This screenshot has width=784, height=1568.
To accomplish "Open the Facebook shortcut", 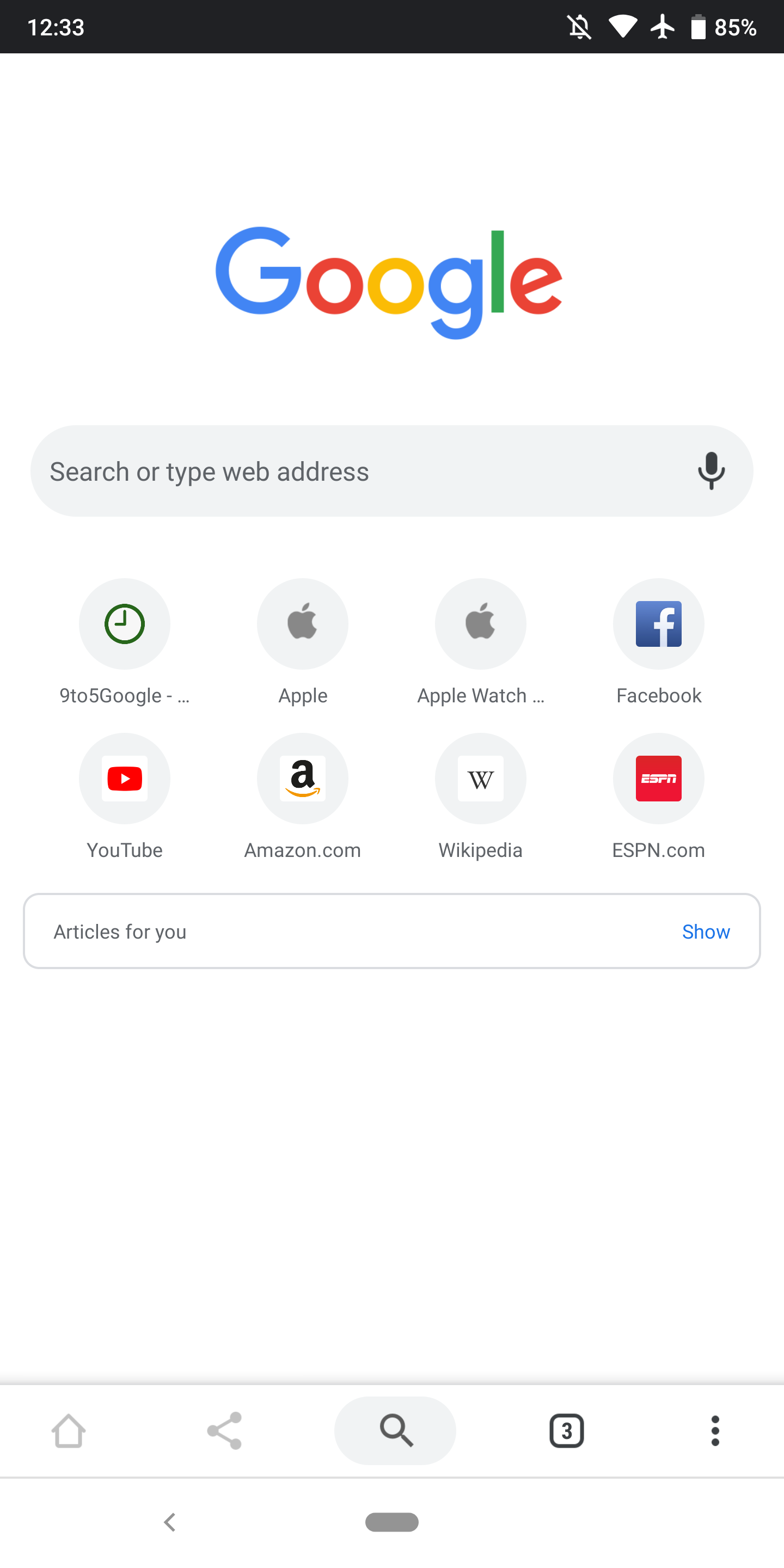I will point(659,624).
